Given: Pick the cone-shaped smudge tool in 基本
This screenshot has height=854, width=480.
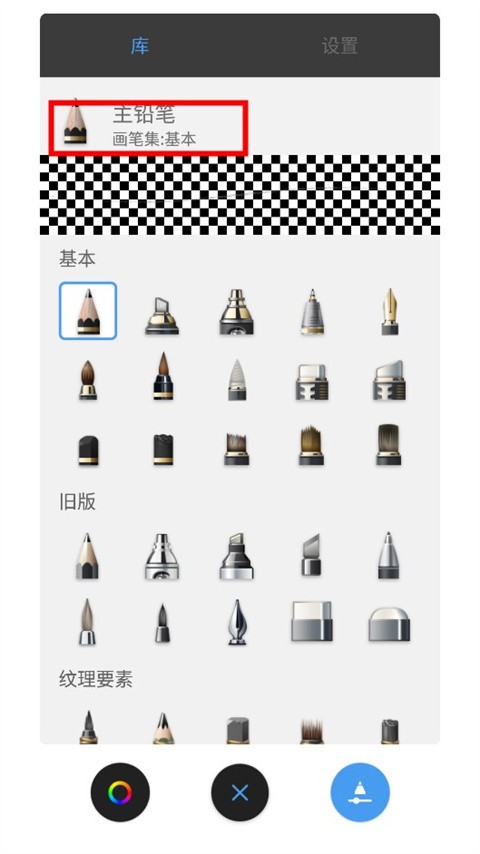Looking at the screenshot, I should 237,380.
